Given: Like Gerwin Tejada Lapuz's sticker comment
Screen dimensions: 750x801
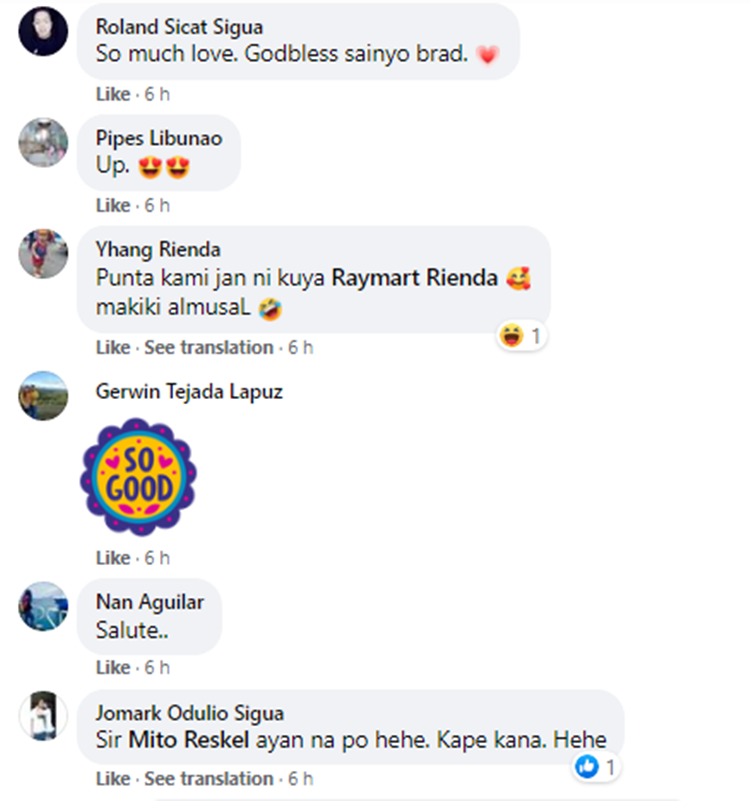Looking at the screenshot, I should tap(113, 557).
